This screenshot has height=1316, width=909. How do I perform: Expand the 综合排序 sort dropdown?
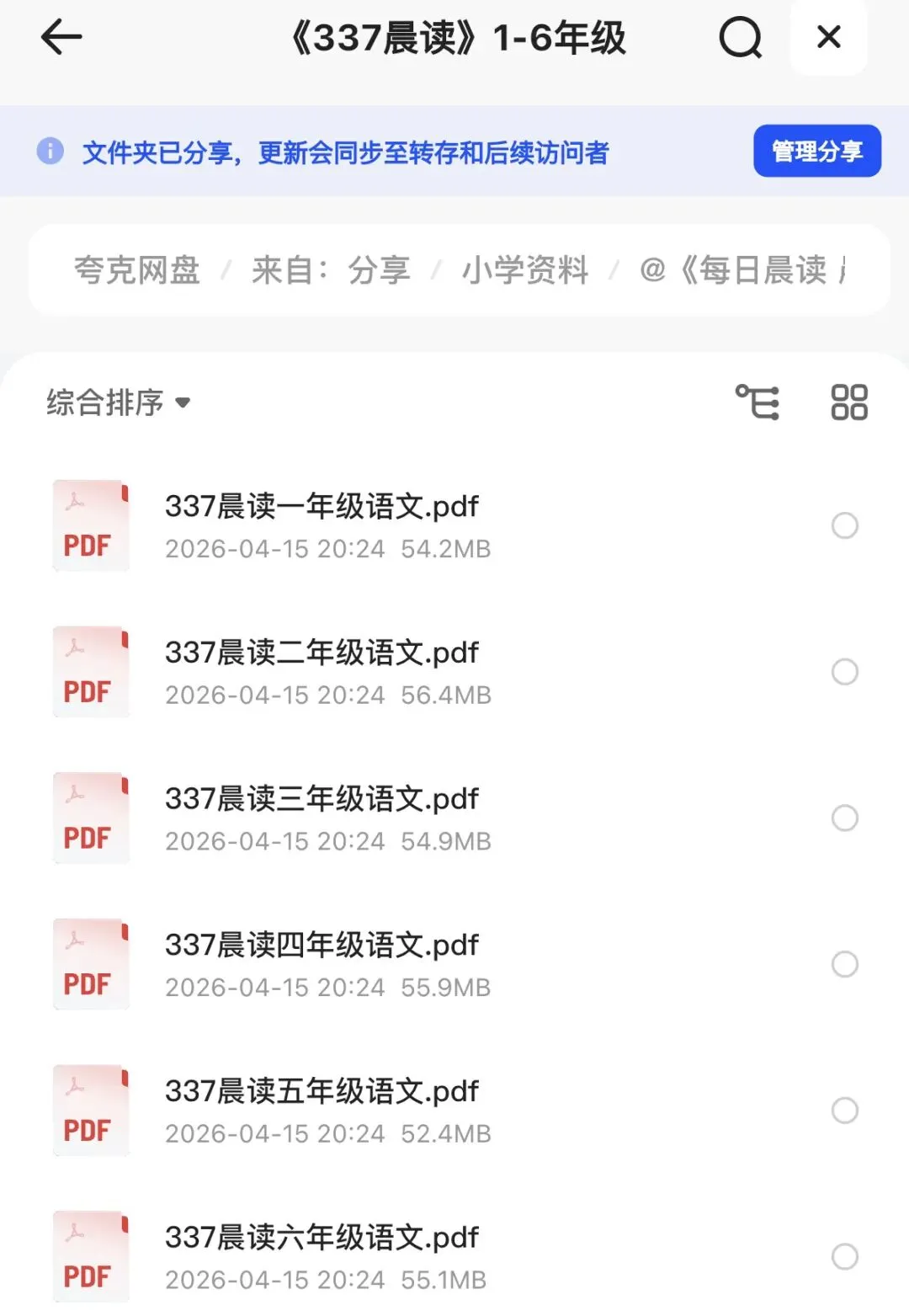tap(119, 402)
